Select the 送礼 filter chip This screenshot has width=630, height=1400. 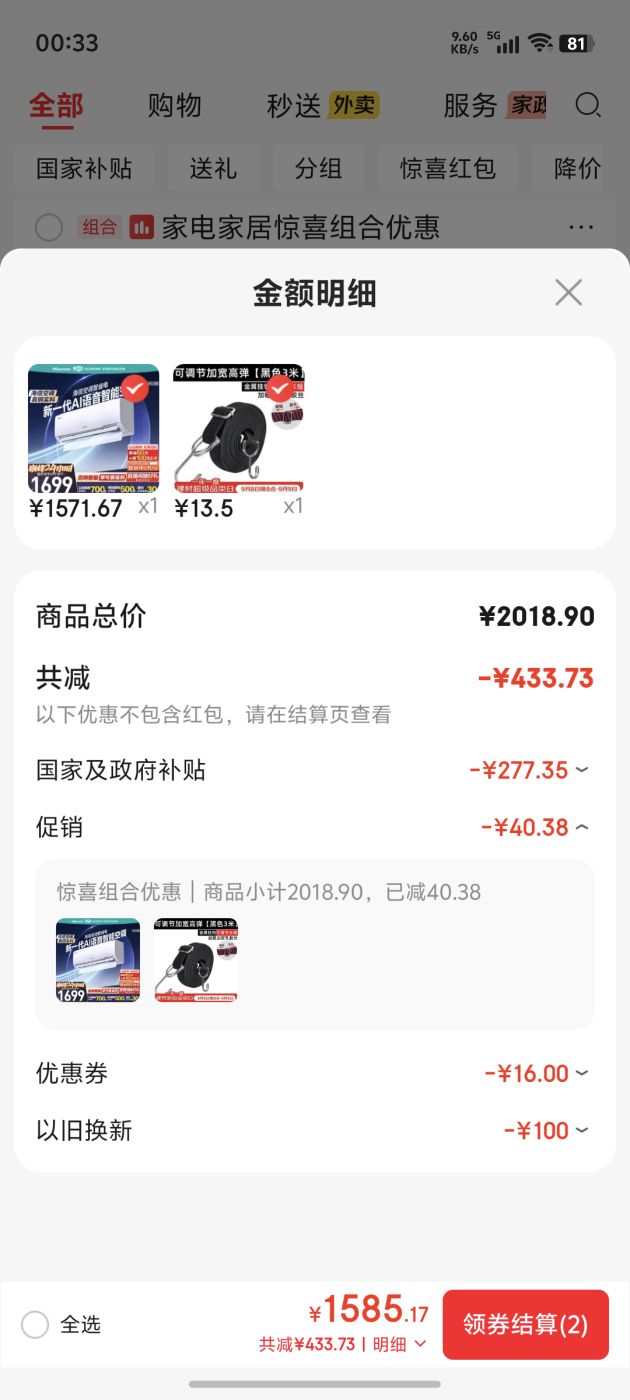pos(213,168)
